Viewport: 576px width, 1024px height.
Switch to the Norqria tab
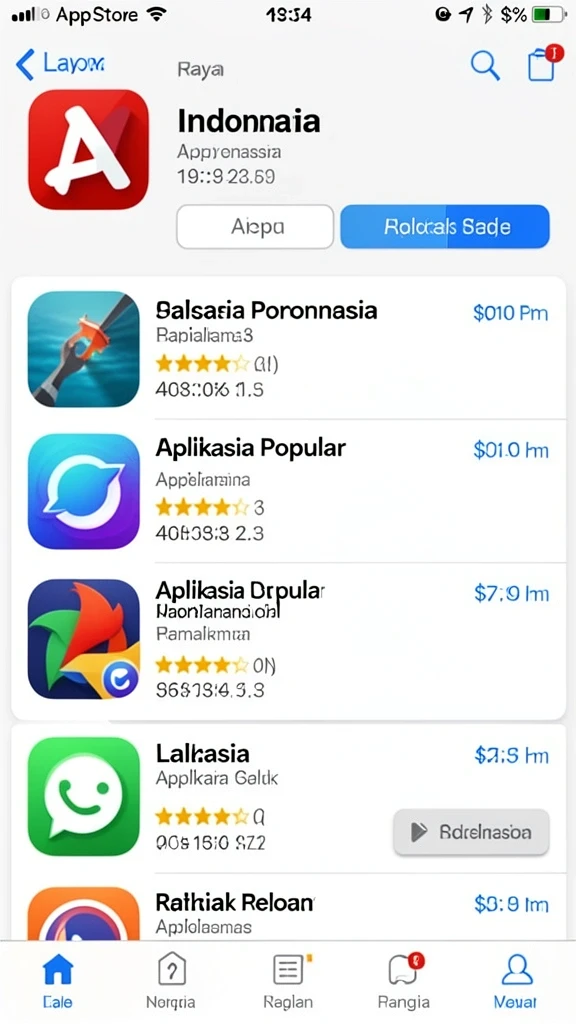pos(170,980)
